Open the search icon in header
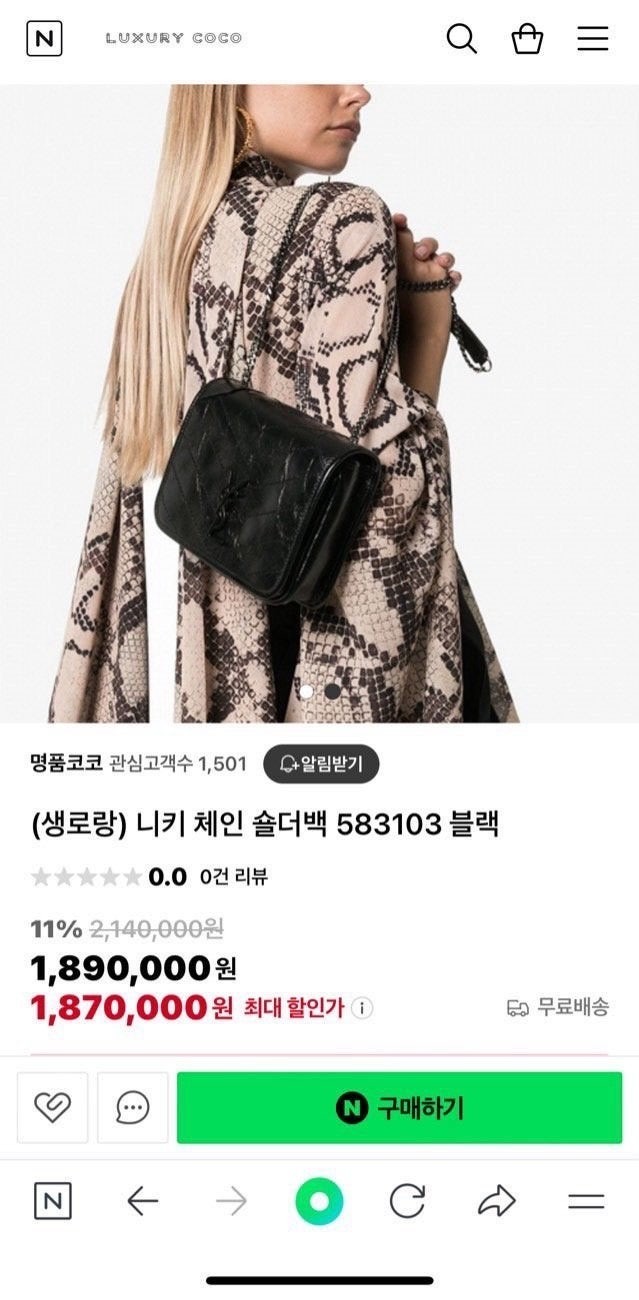The image size is (639, 1300). [461, 39]
